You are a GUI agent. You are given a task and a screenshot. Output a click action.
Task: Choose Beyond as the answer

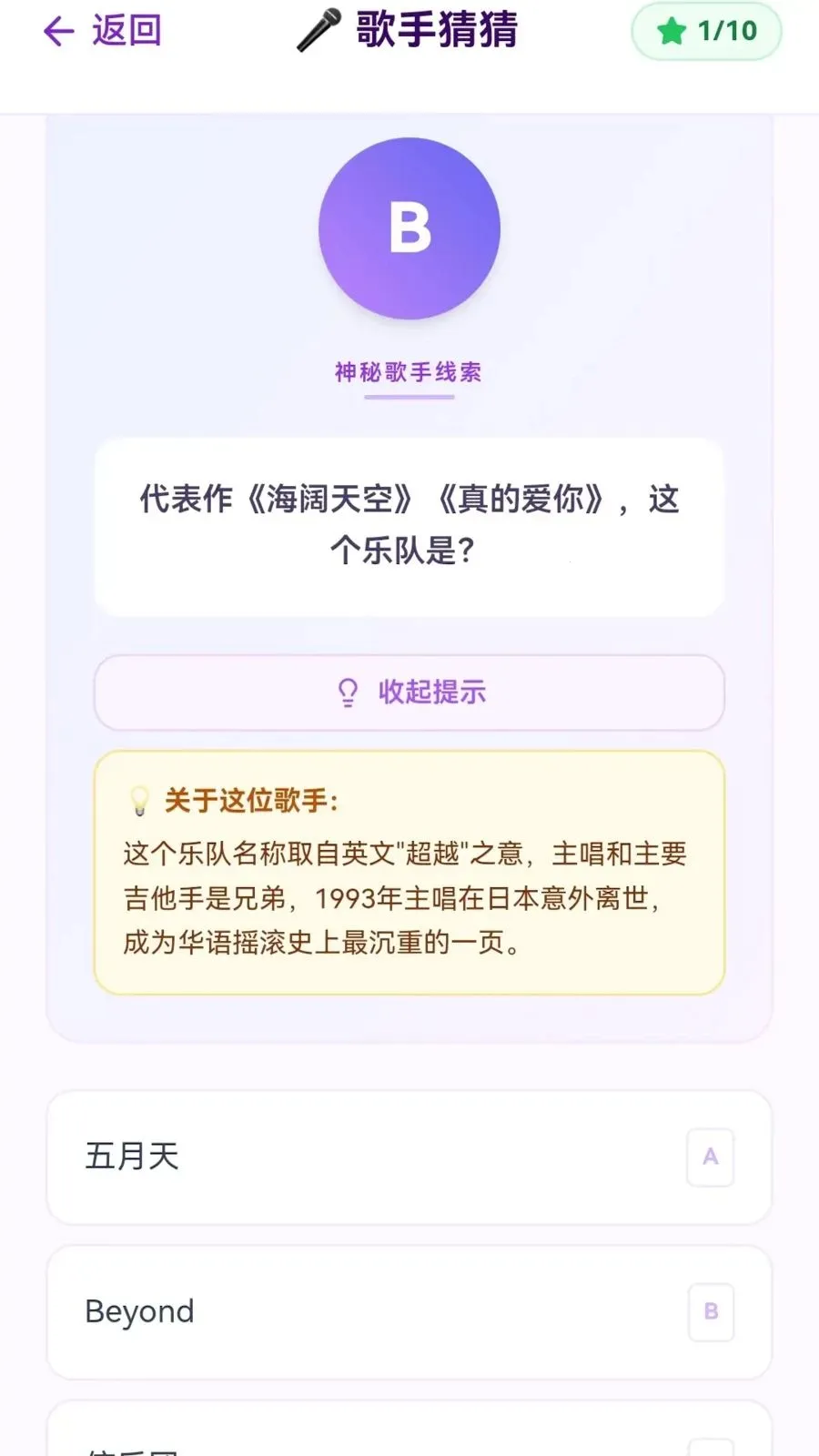coord(409,1312)
